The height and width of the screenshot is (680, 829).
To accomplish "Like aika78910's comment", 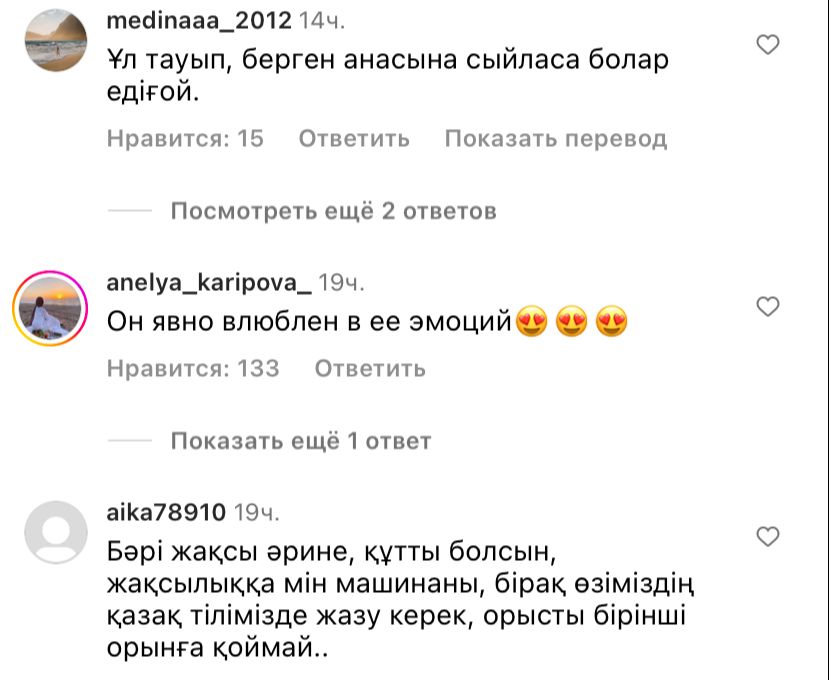I will tap(767, 537).
